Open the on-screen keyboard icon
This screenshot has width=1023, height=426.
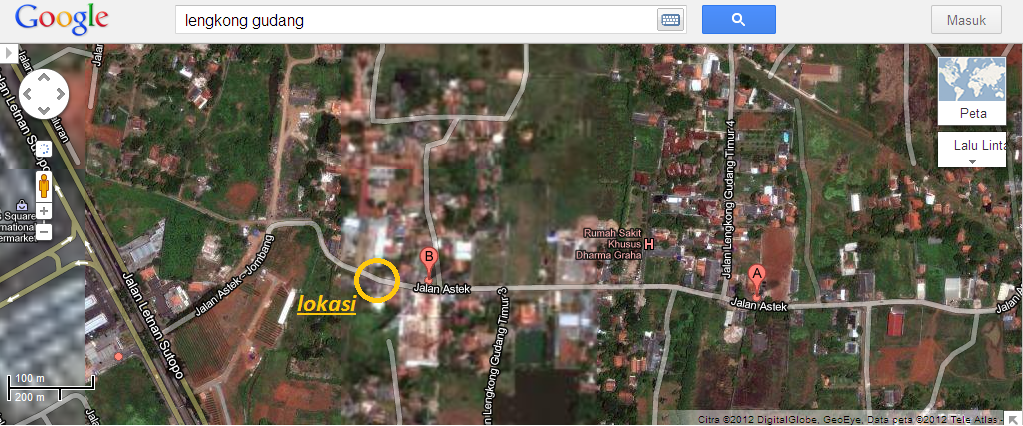[669, 20]
